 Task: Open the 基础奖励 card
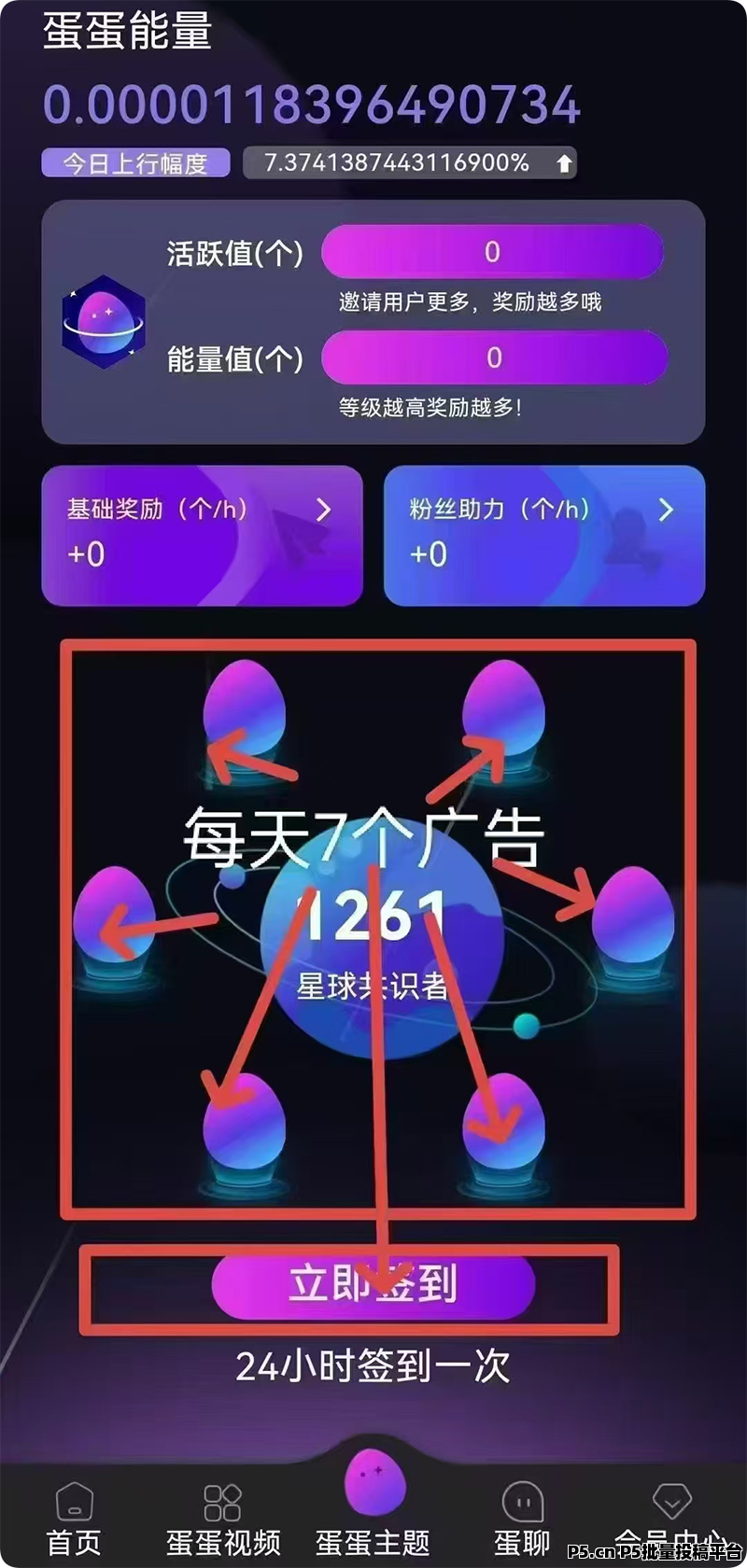[202, 535]
